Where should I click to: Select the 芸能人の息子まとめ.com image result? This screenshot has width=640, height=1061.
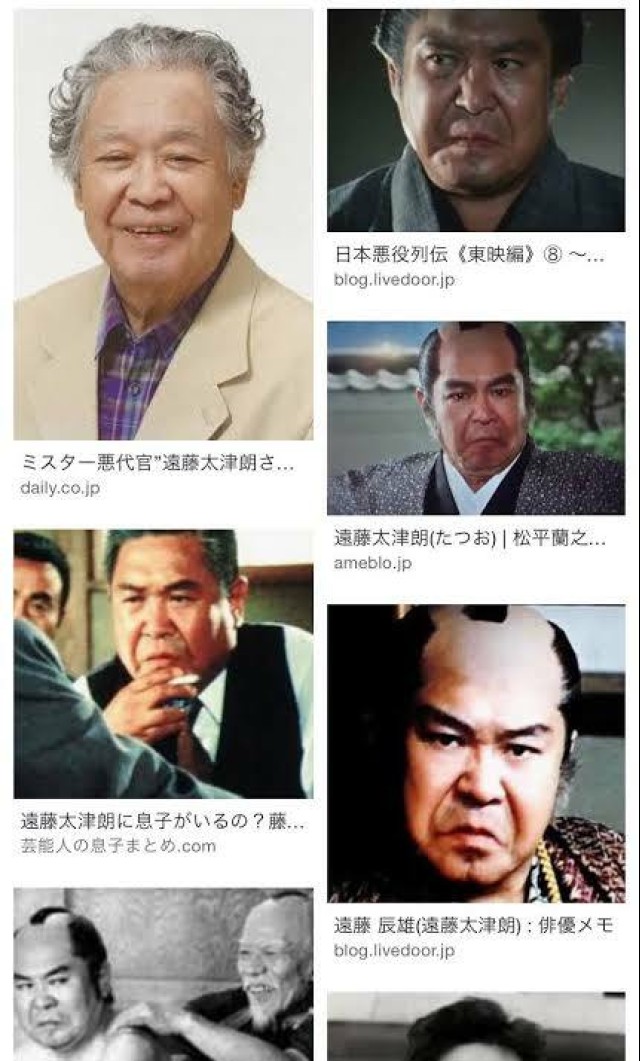point(163,664)
